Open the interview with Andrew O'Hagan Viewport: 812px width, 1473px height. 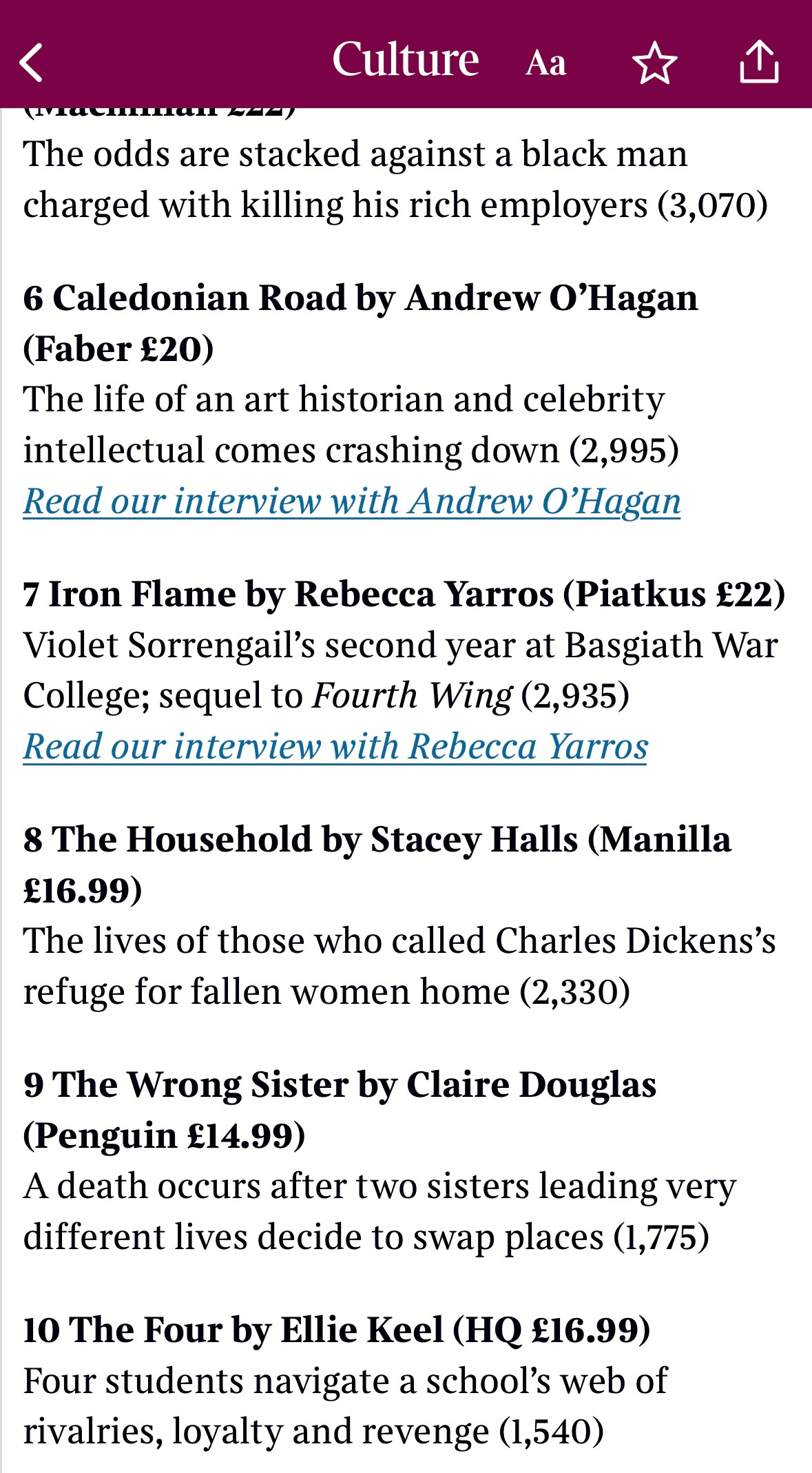coord(351,501)
